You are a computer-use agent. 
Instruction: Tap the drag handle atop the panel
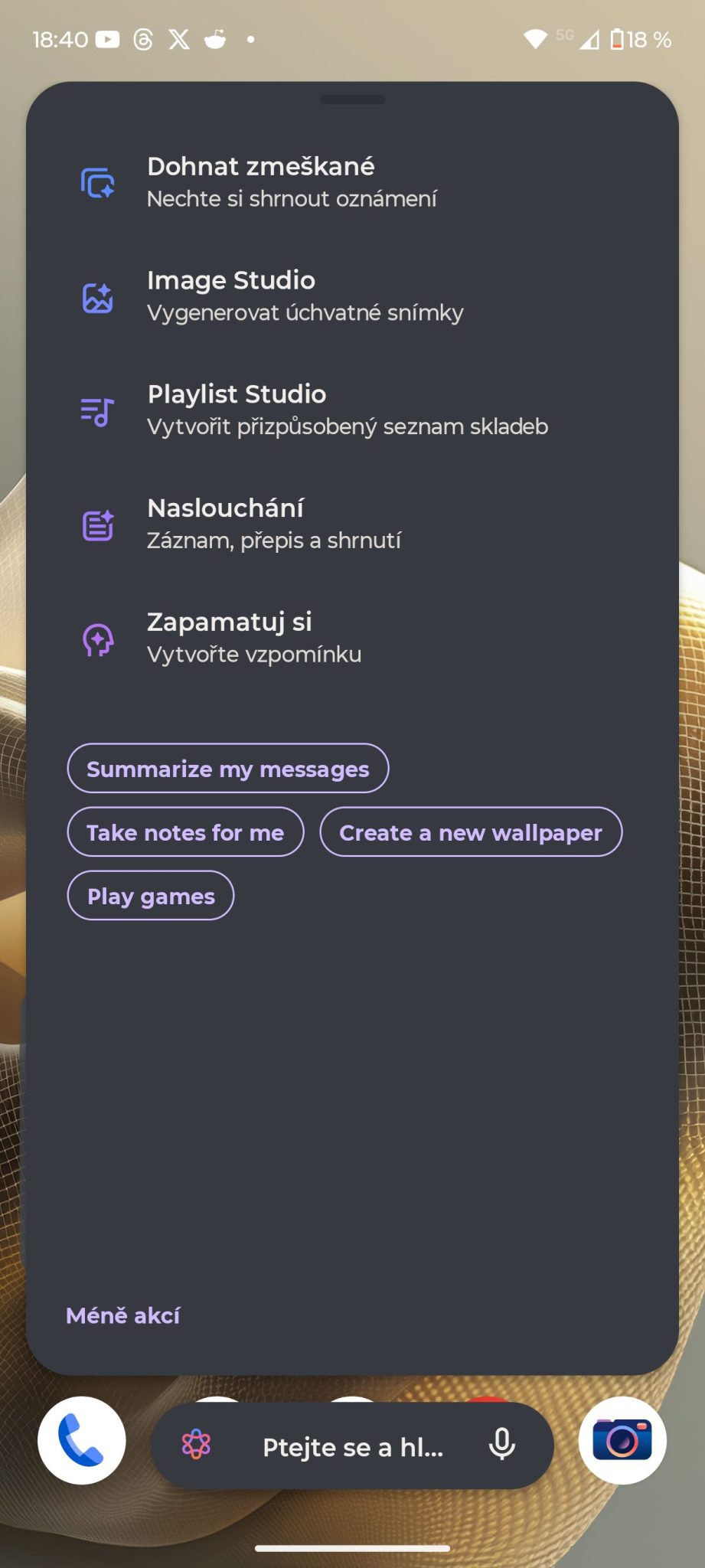click(x=352, y=100)
